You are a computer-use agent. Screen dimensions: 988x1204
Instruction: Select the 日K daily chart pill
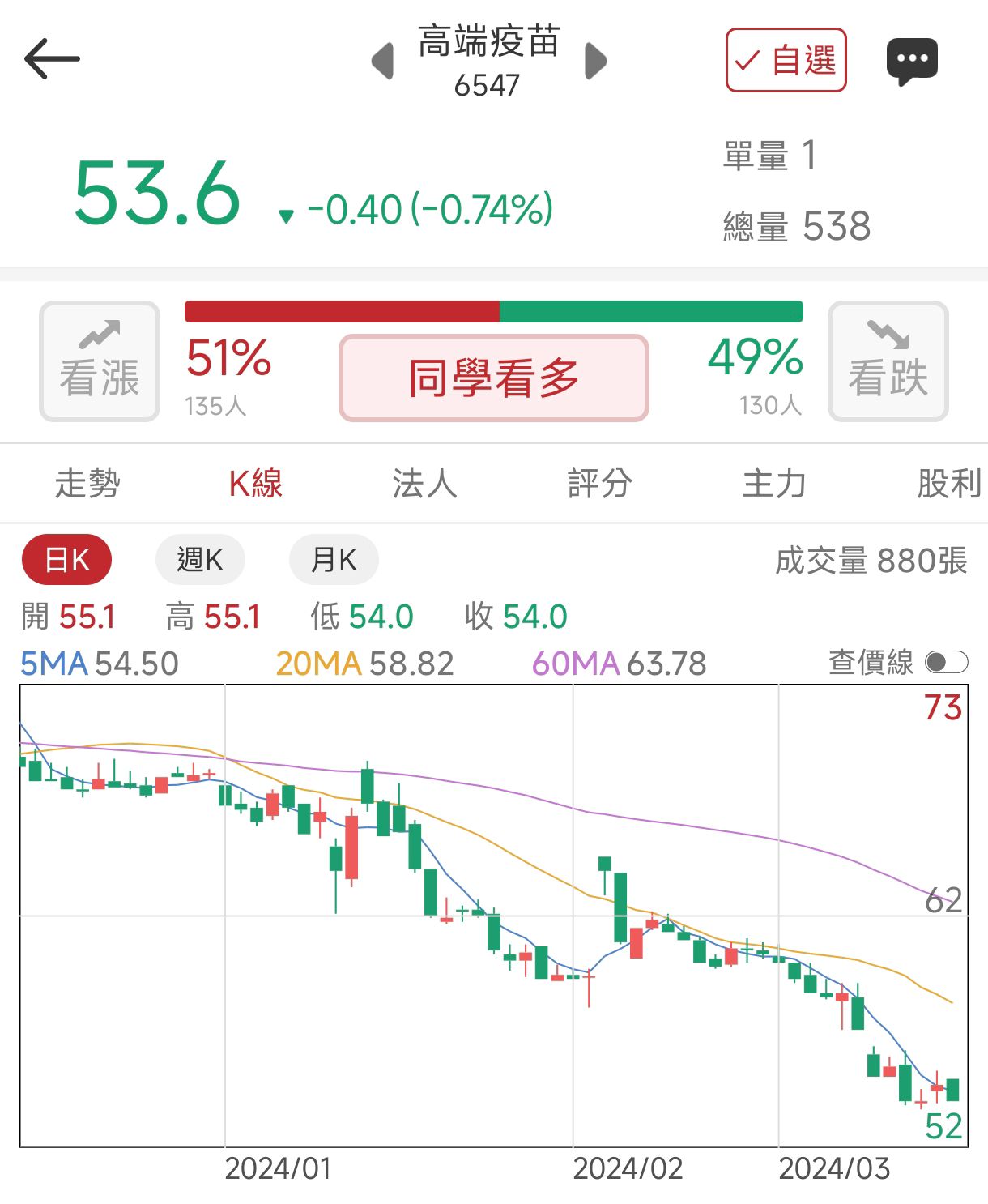pyautogui.click(x=67, y=559)
